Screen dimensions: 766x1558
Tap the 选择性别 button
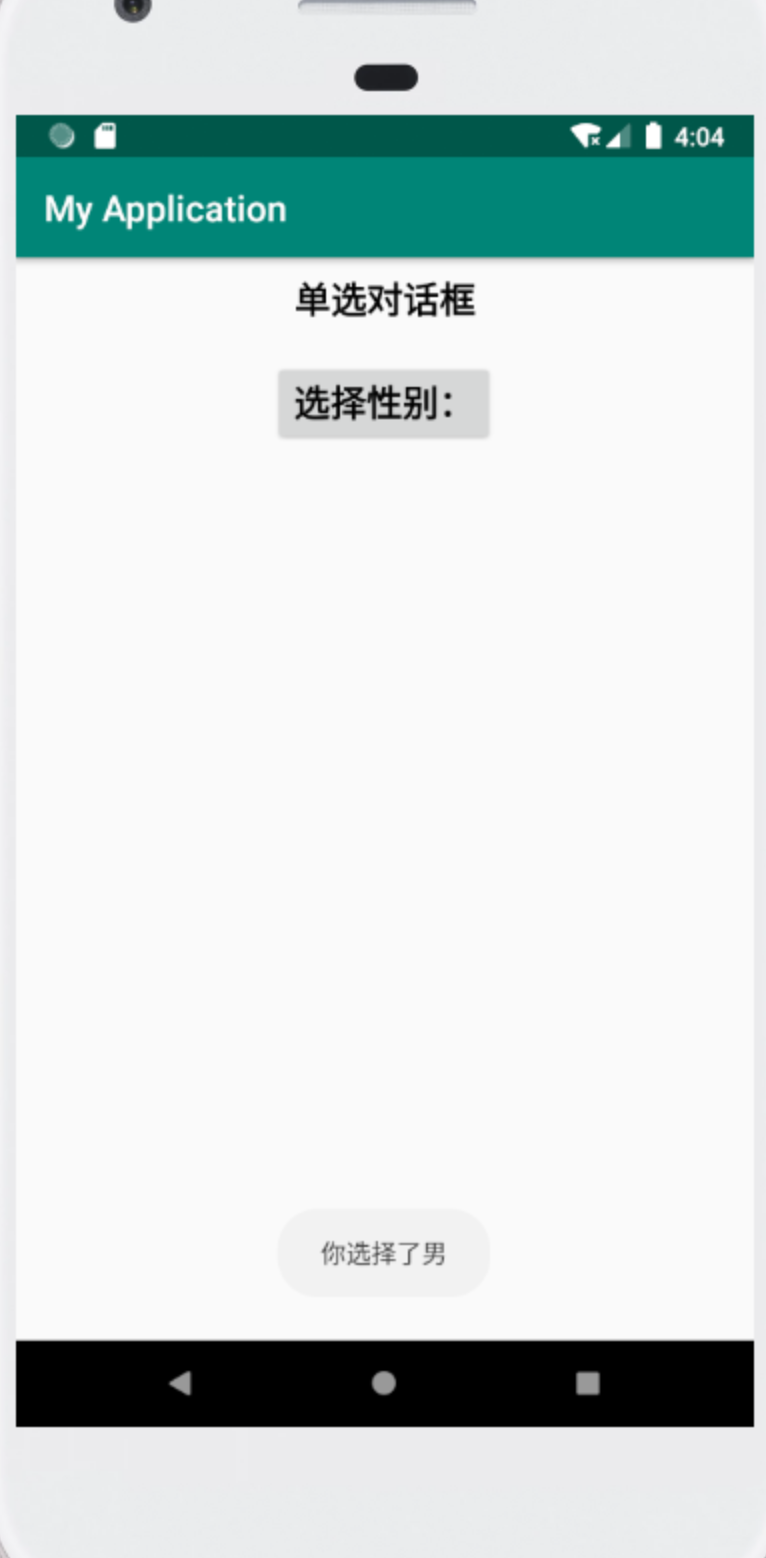383,404
